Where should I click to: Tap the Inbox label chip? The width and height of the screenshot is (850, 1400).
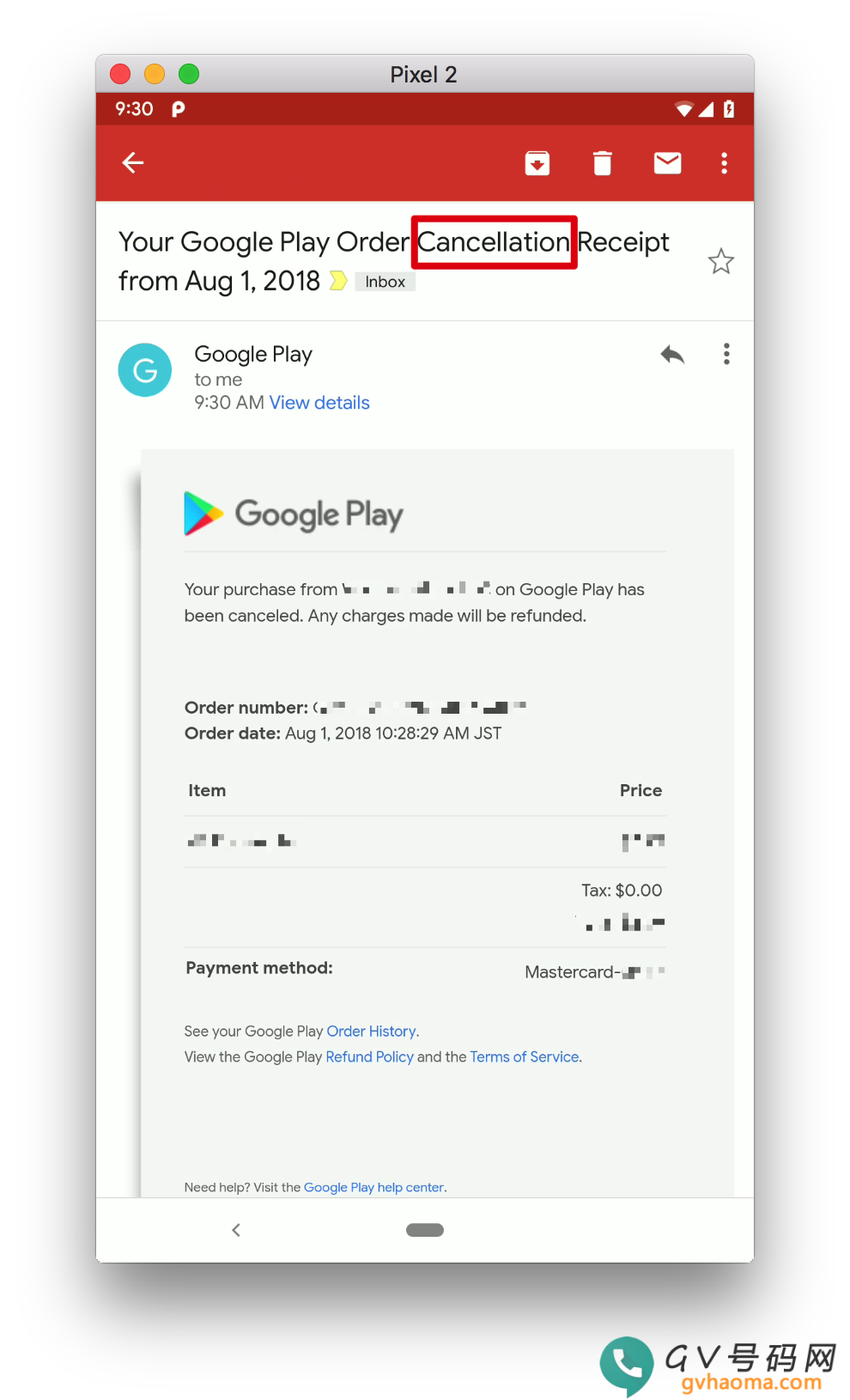point(385,282)
